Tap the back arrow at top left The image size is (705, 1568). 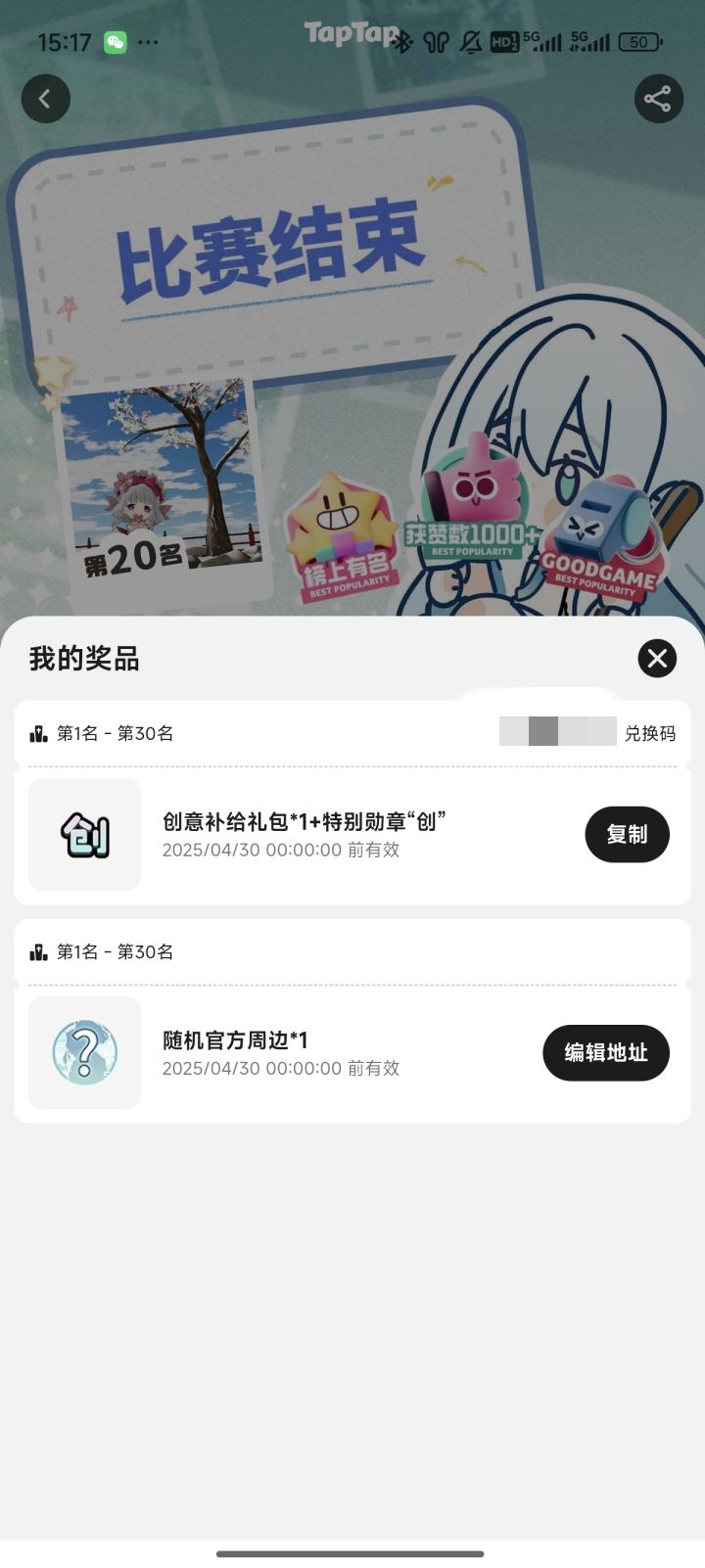pos(45,99)
